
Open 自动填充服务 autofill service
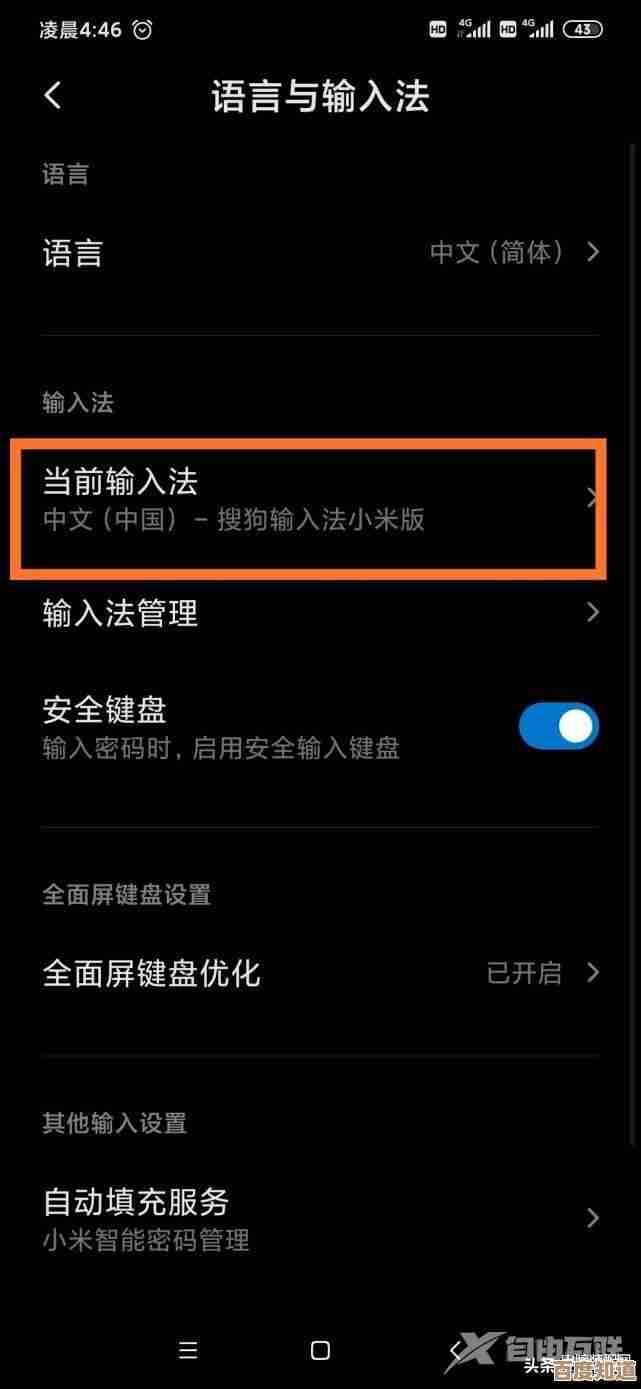pos(320,1217)
